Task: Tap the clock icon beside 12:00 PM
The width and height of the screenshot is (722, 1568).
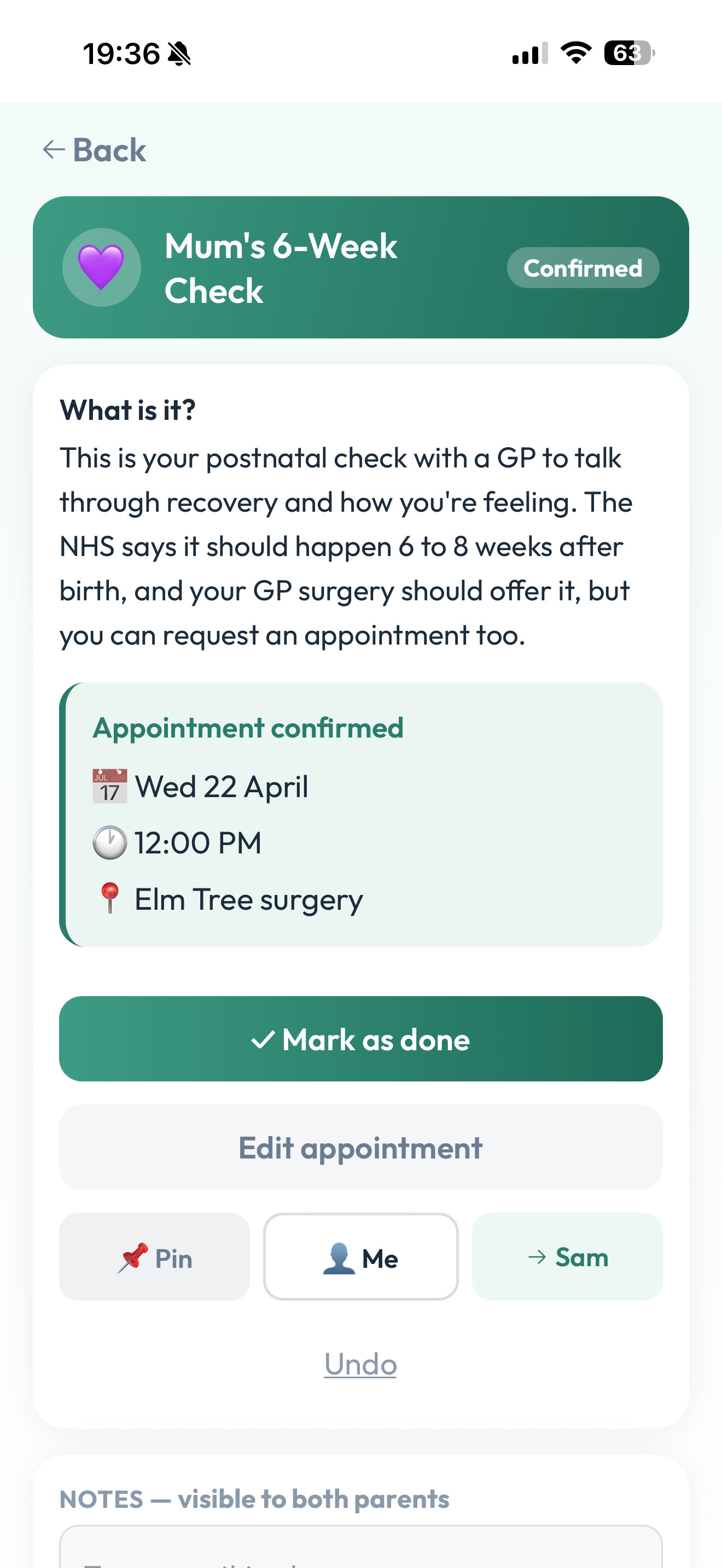Action: click(x=108, y=842)
